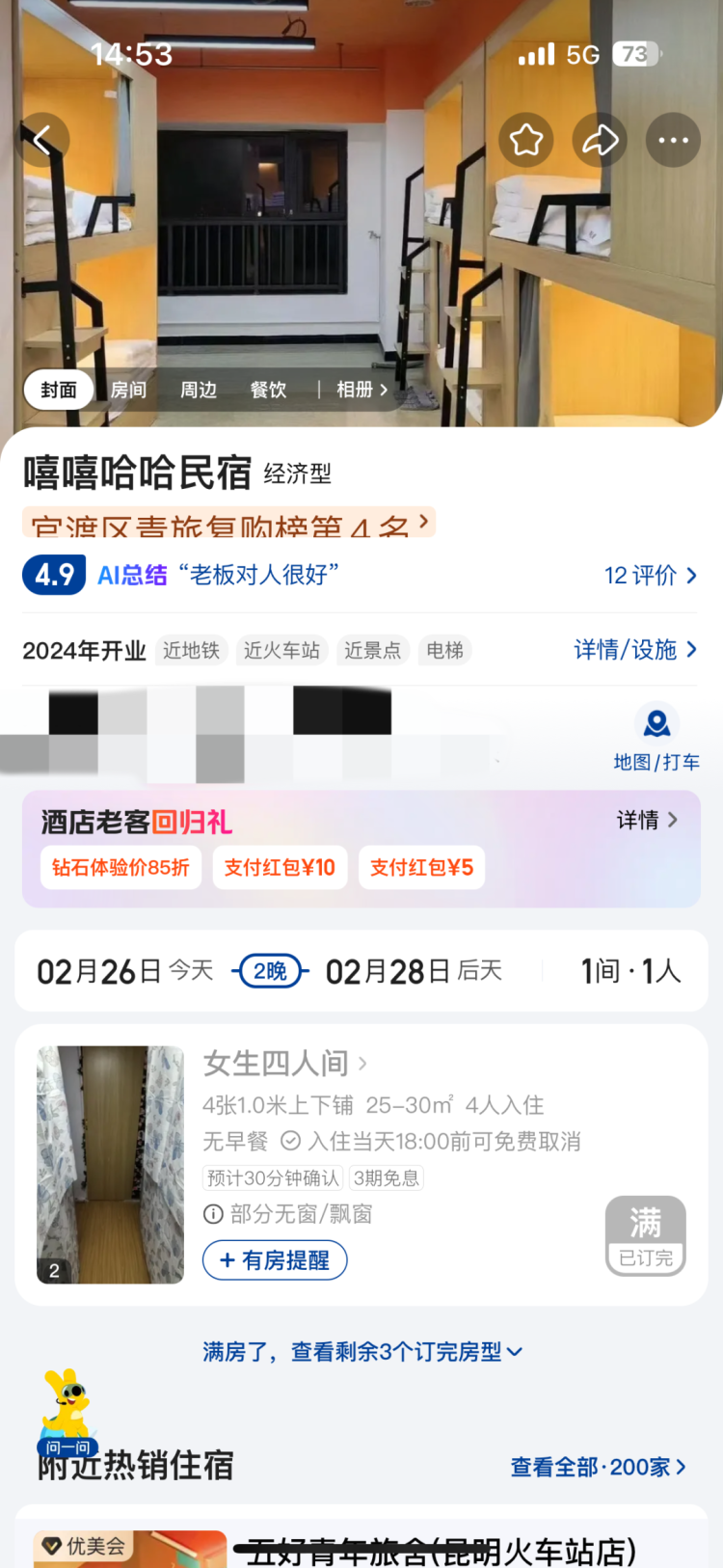Screen dimensions: 723x1568
Task: Open 地图/打车 map and taxi
Action: coord(656,738)
